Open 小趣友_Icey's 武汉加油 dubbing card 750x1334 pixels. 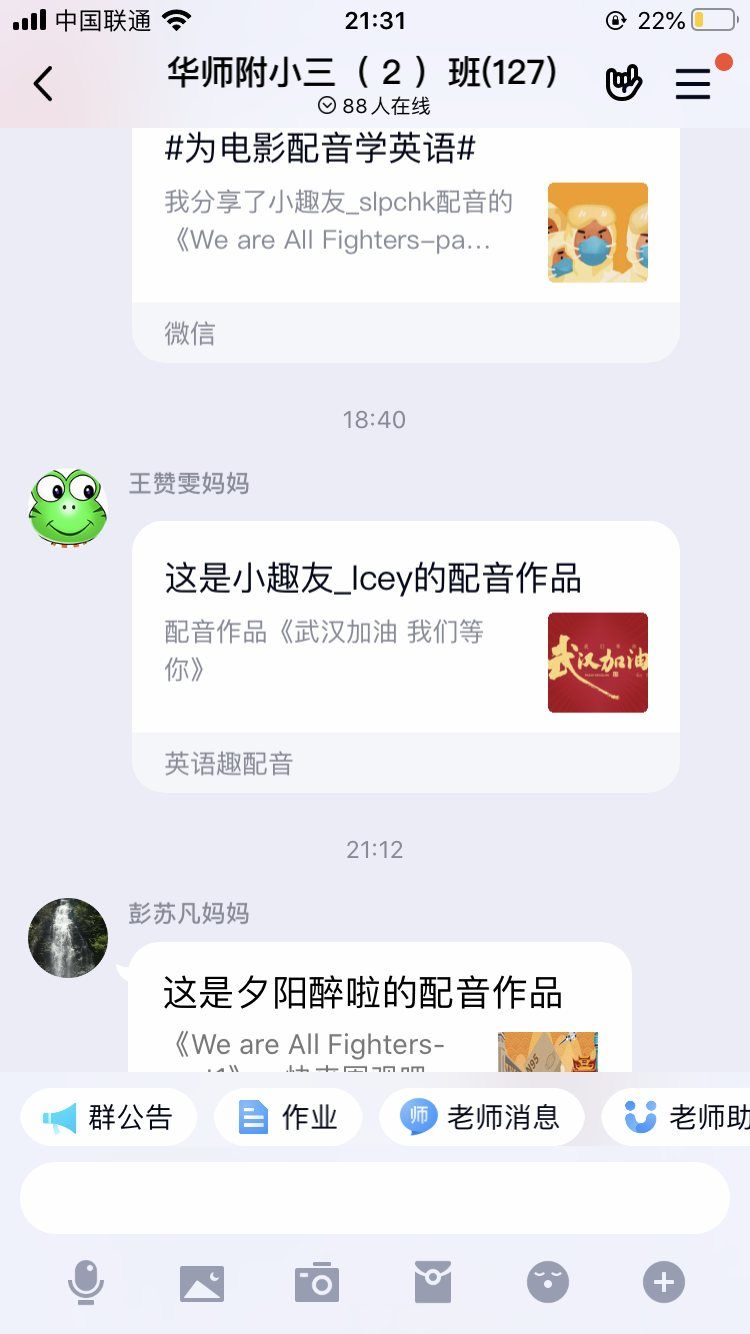point(405,655)
